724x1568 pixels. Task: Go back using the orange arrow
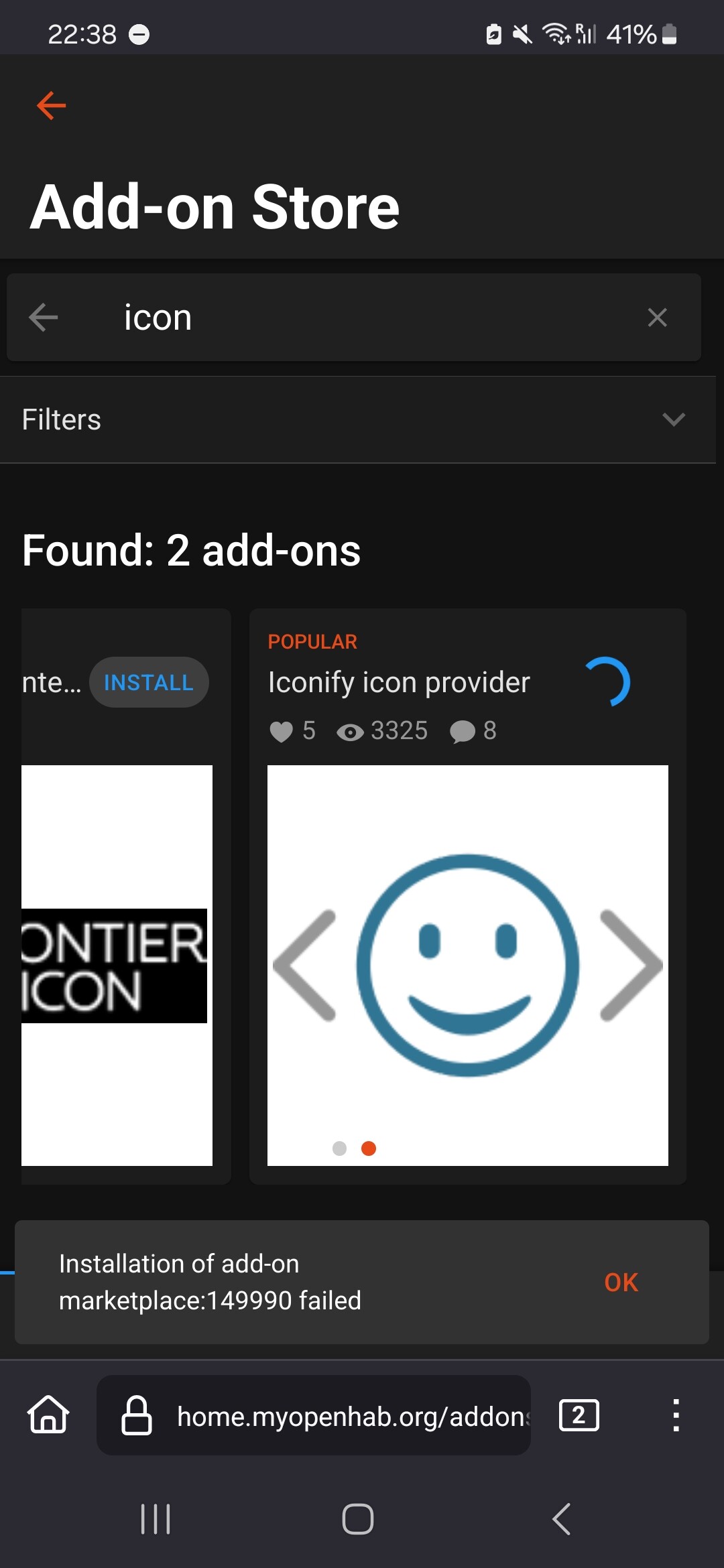[51, 105]
